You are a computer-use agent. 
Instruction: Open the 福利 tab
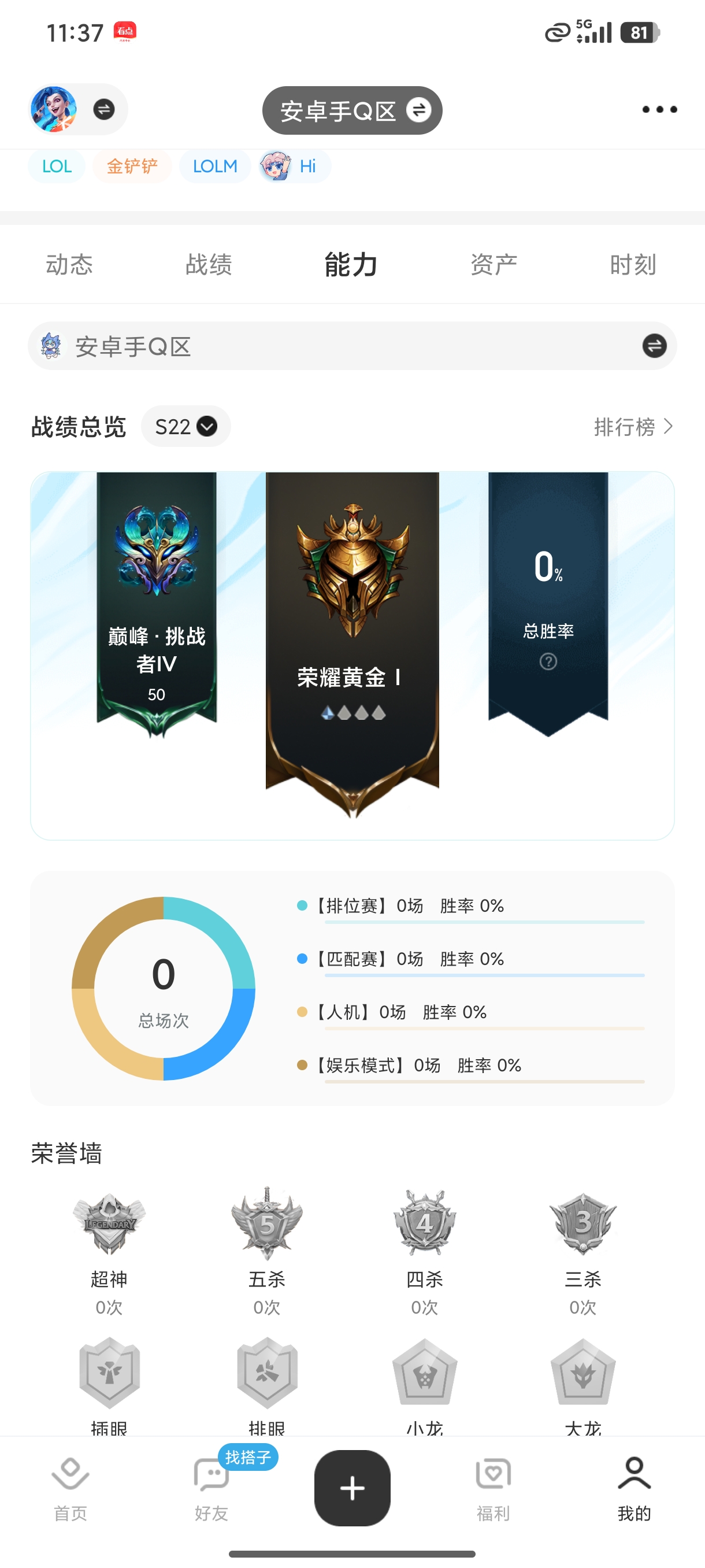493,1489
